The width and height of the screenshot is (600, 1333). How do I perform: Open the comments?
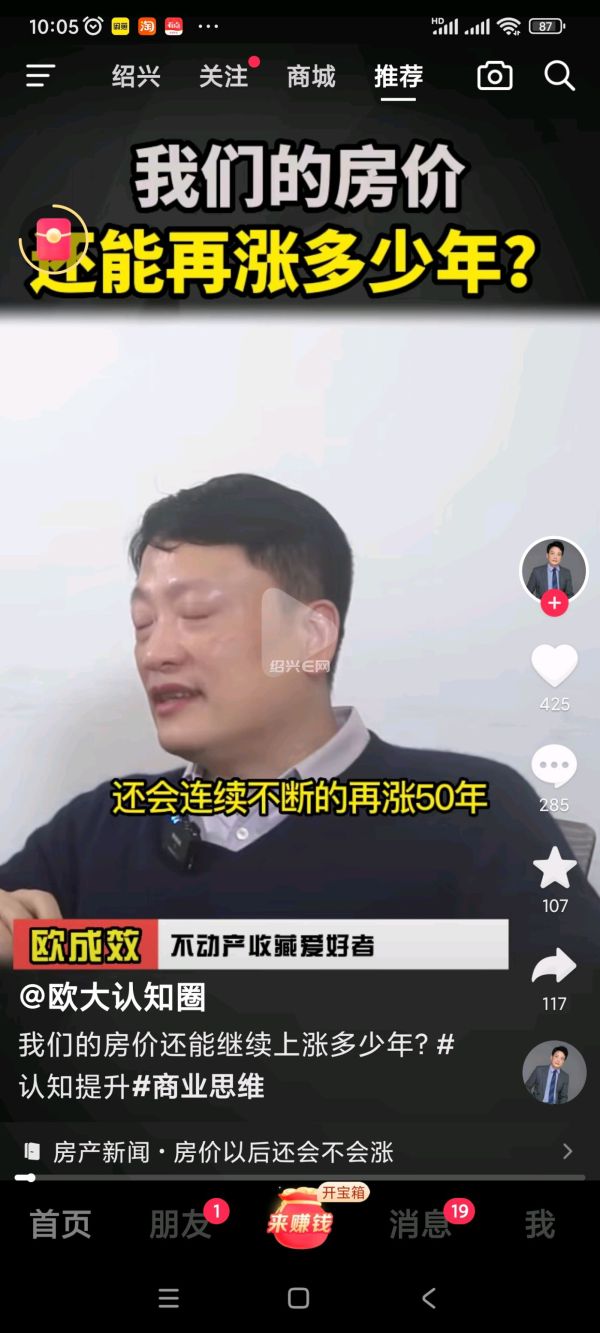(554, 767)
